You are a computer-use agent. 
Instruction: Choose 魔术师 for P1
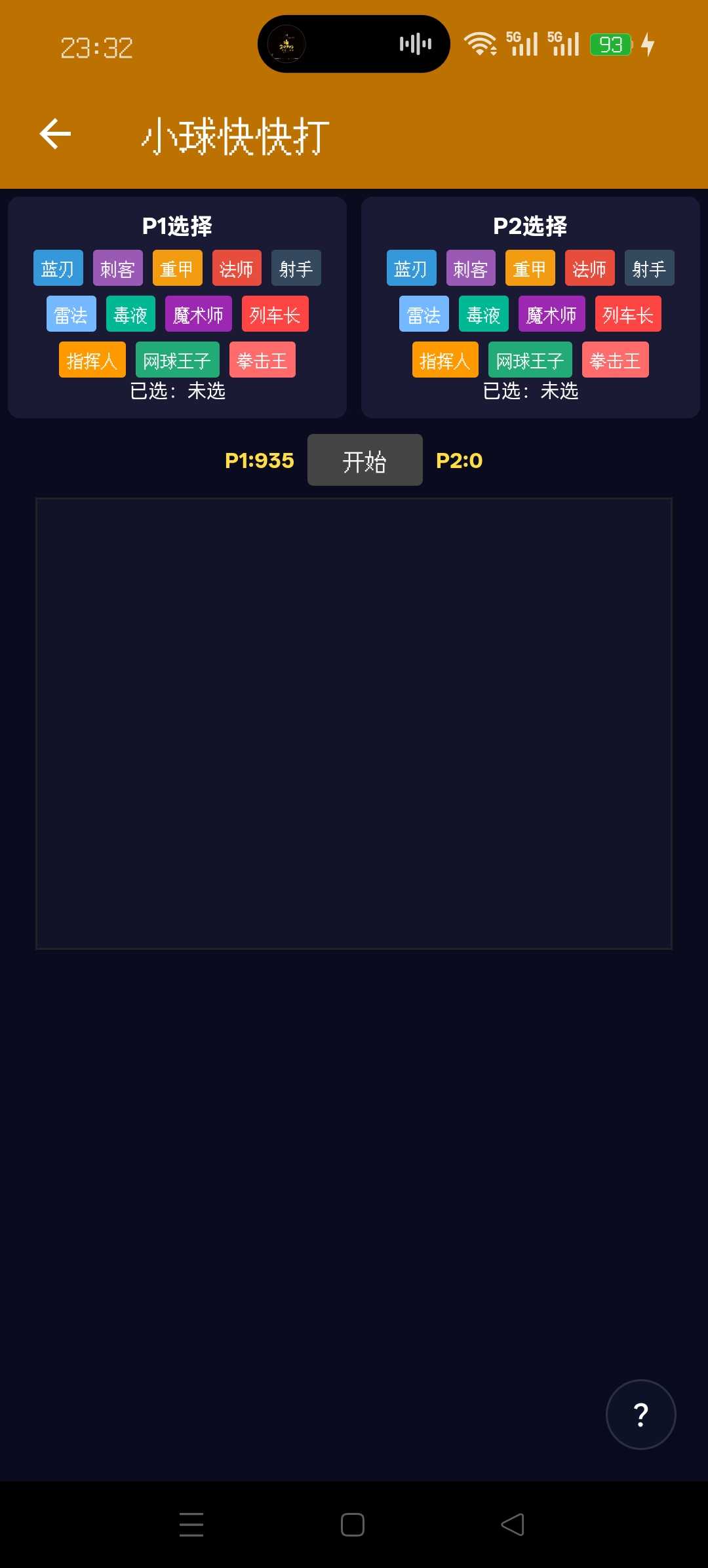tap(198, 314)
